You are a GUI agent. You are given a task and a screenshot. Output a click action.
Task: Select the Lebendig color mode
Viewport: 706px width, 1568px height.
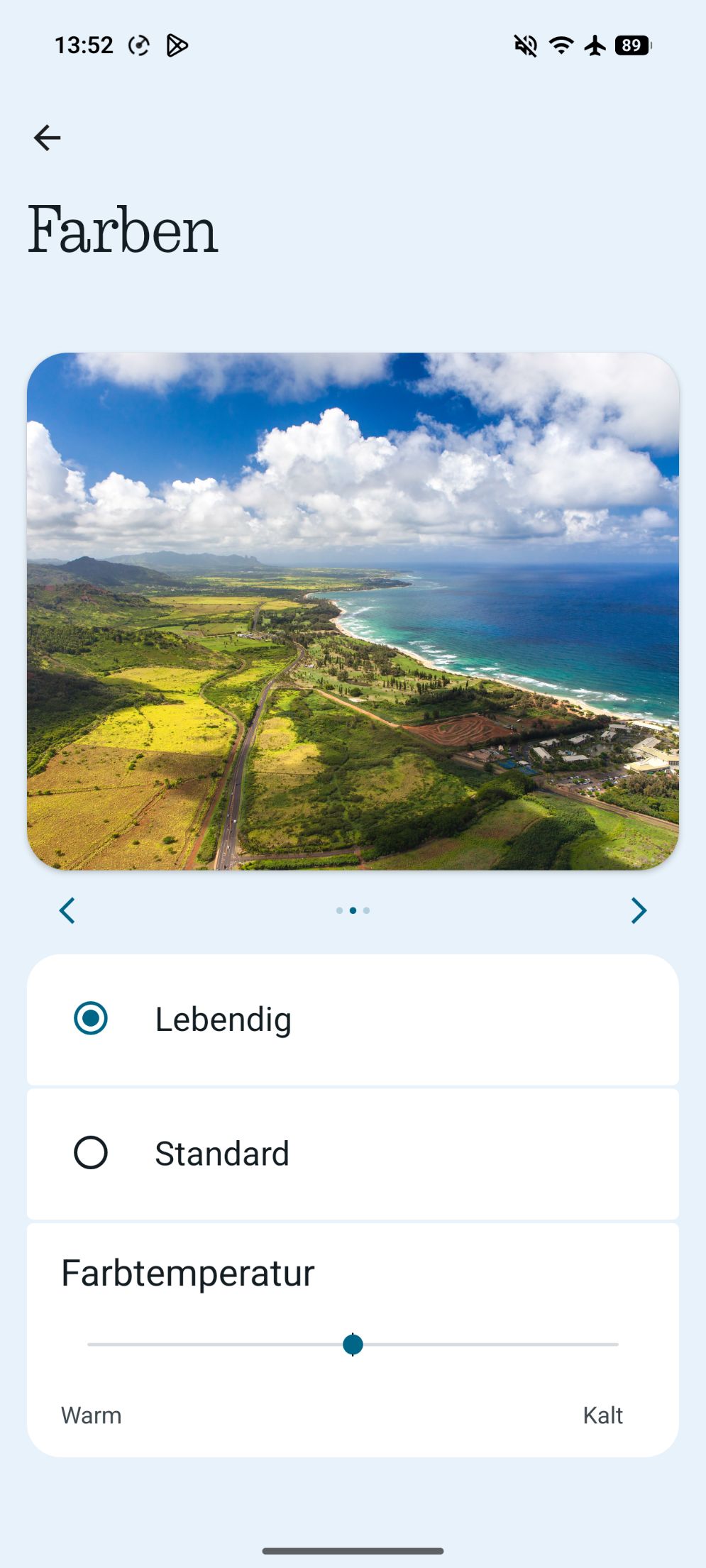tap(91, 1019)
